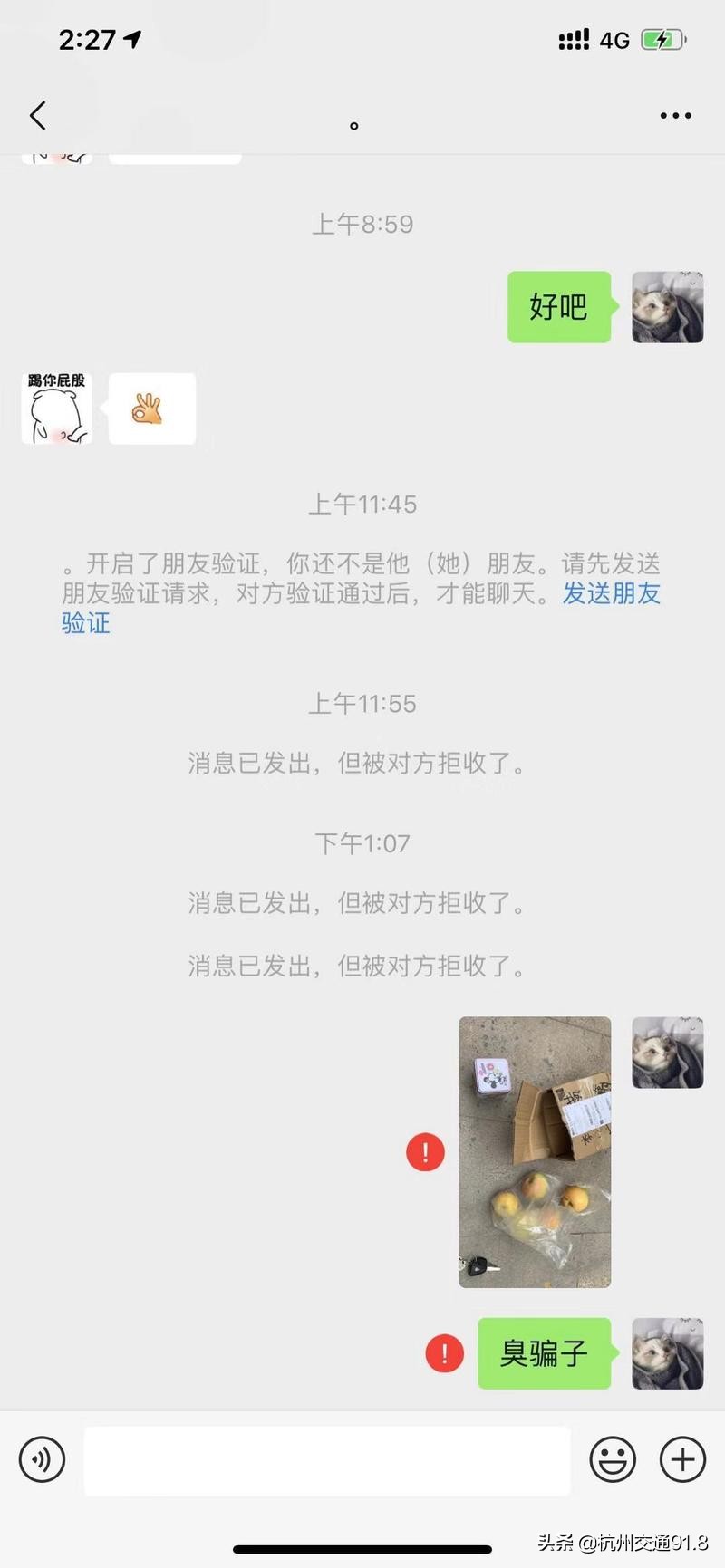Tap the 发送朋友验证 link

[x=611, y=595]
